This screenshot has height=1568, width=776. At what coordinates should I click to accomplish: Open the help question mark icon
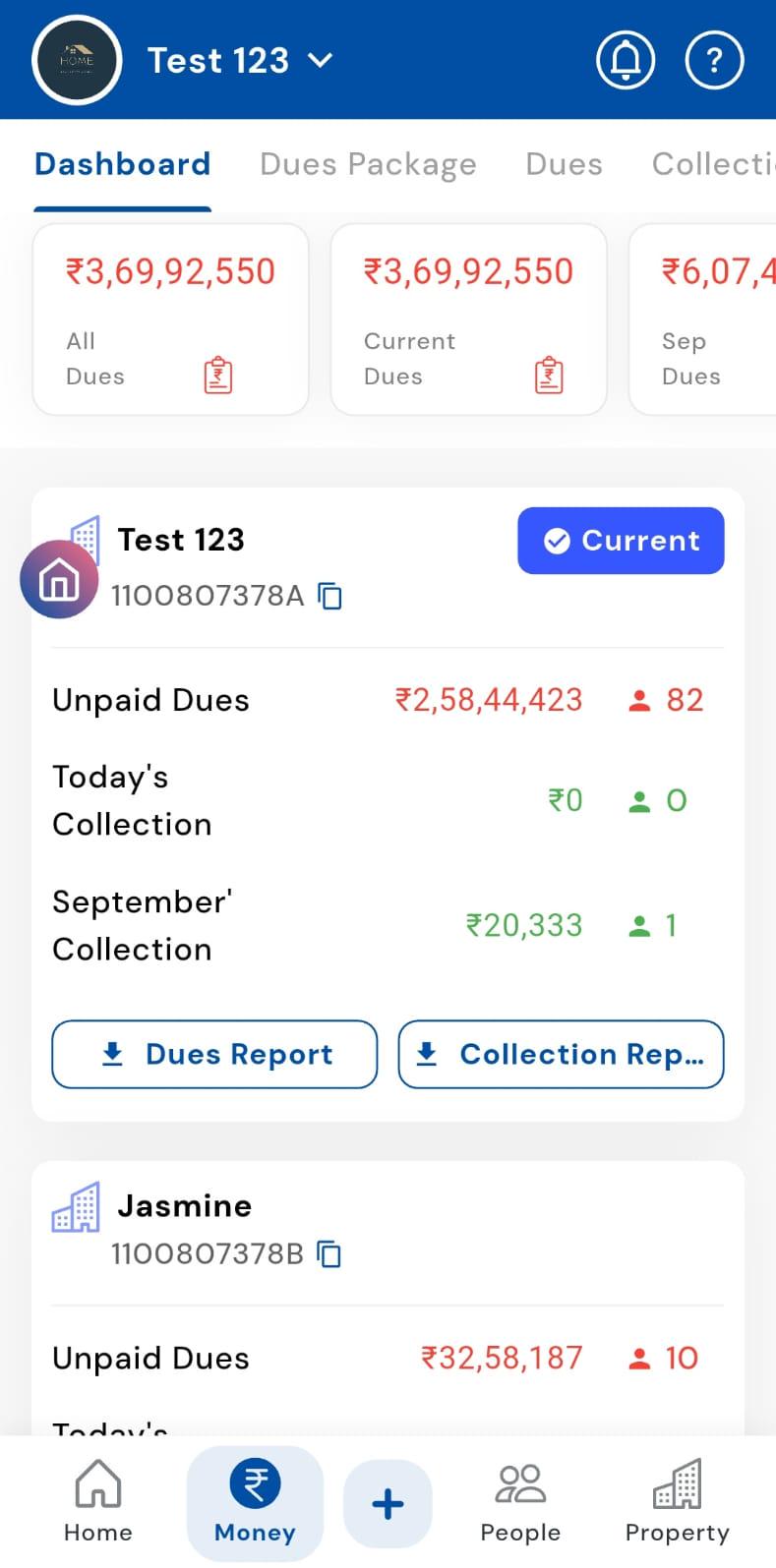(x=714, y=61)
